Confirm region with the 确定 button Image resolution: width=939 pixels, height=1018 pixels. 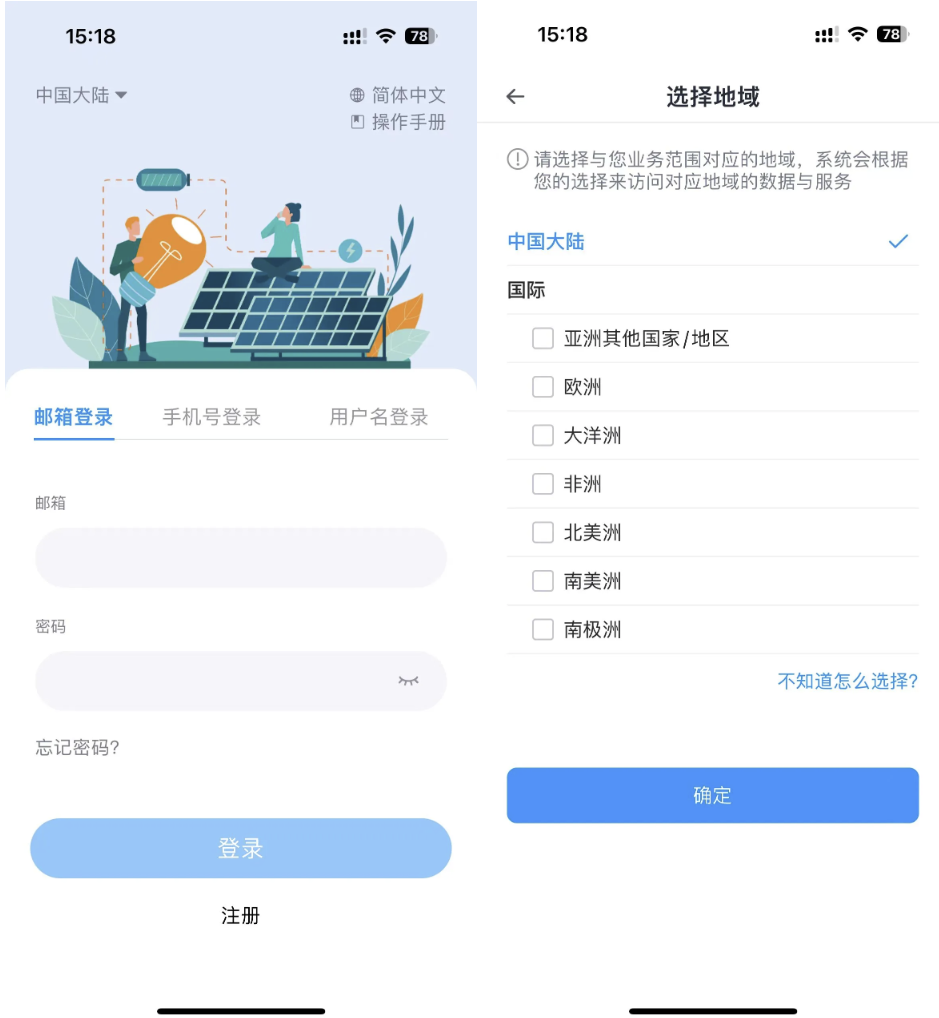(x=712, y=795)
